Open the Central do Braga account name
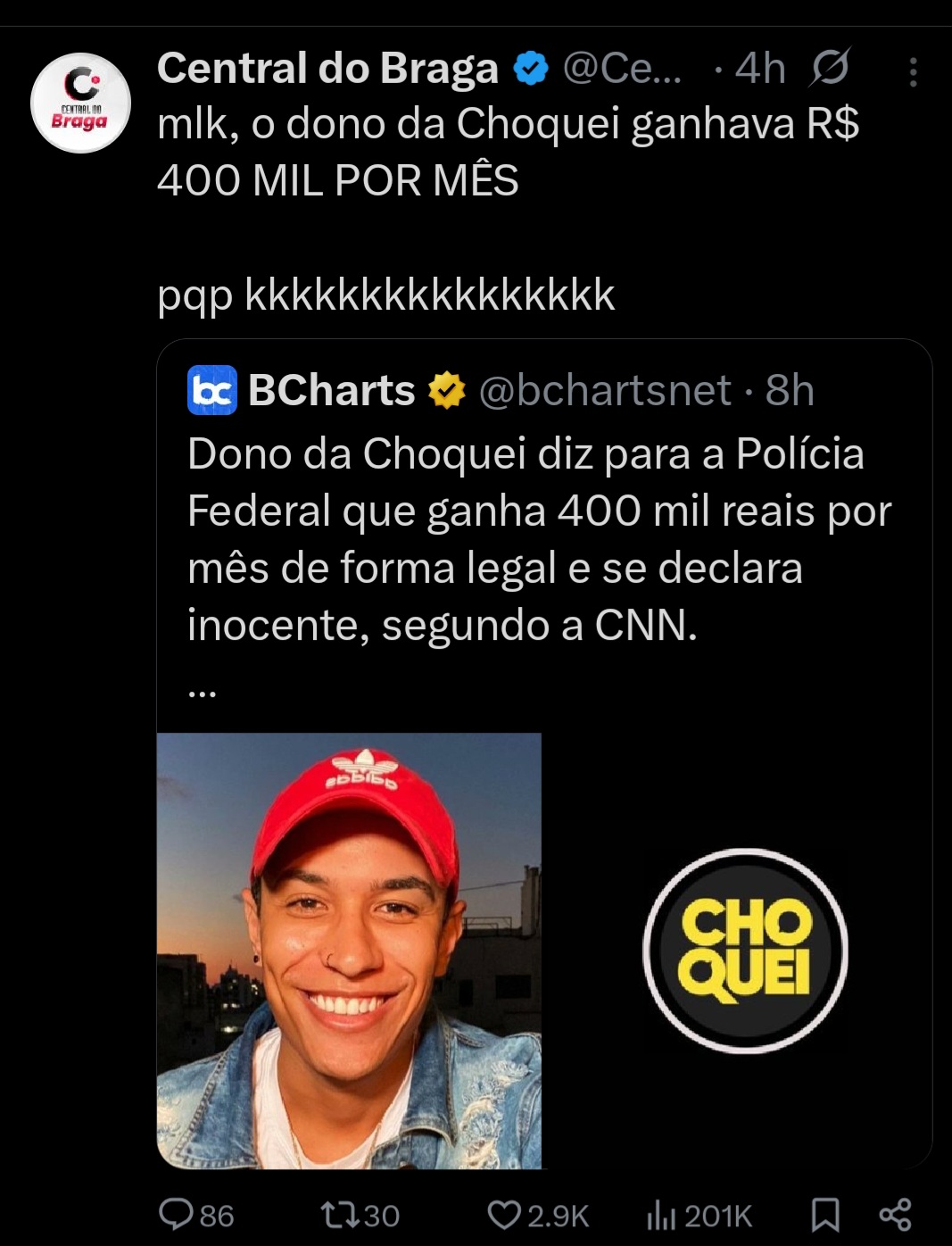The width and height of the screenshot is (952, 1246). click(327, 69)
